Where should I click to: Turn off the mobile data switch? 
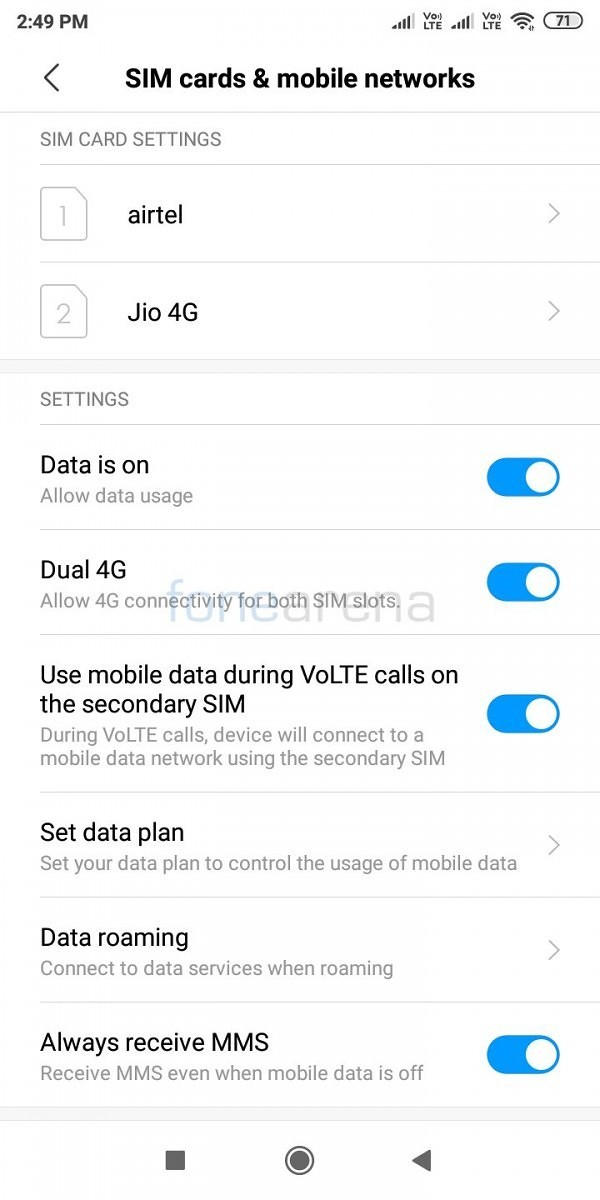click(523, 478)
